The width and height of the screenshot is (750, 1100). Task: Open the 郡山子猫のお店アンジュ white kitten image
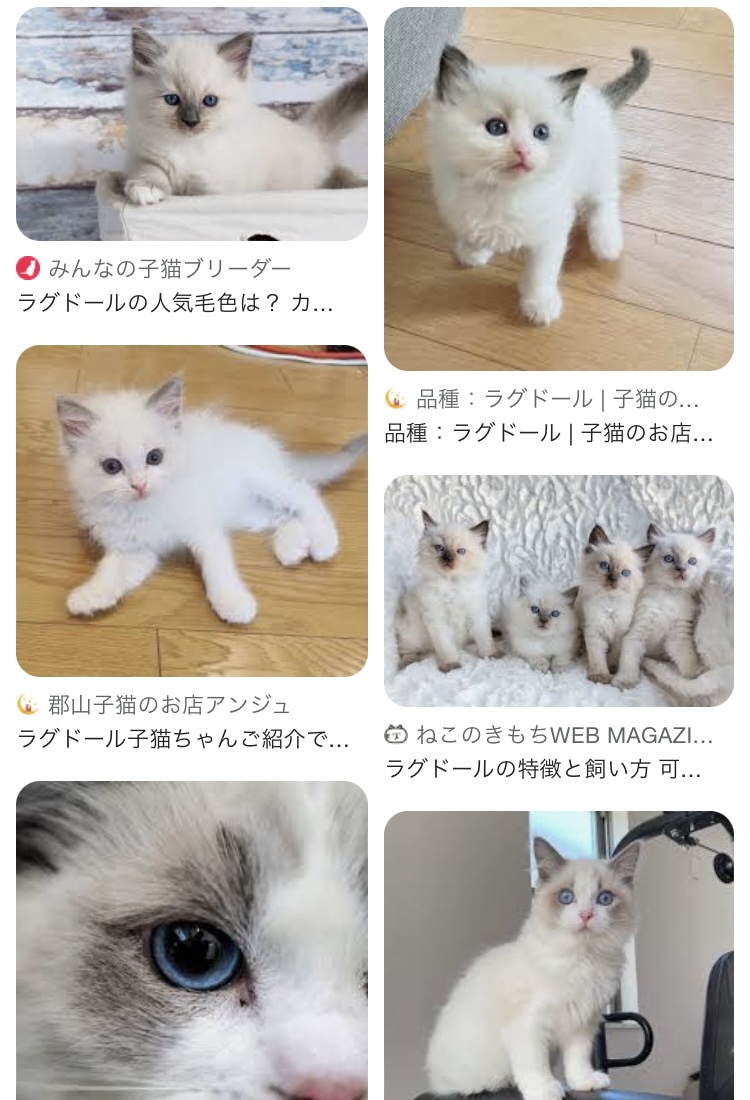click(x=191, y=511)
